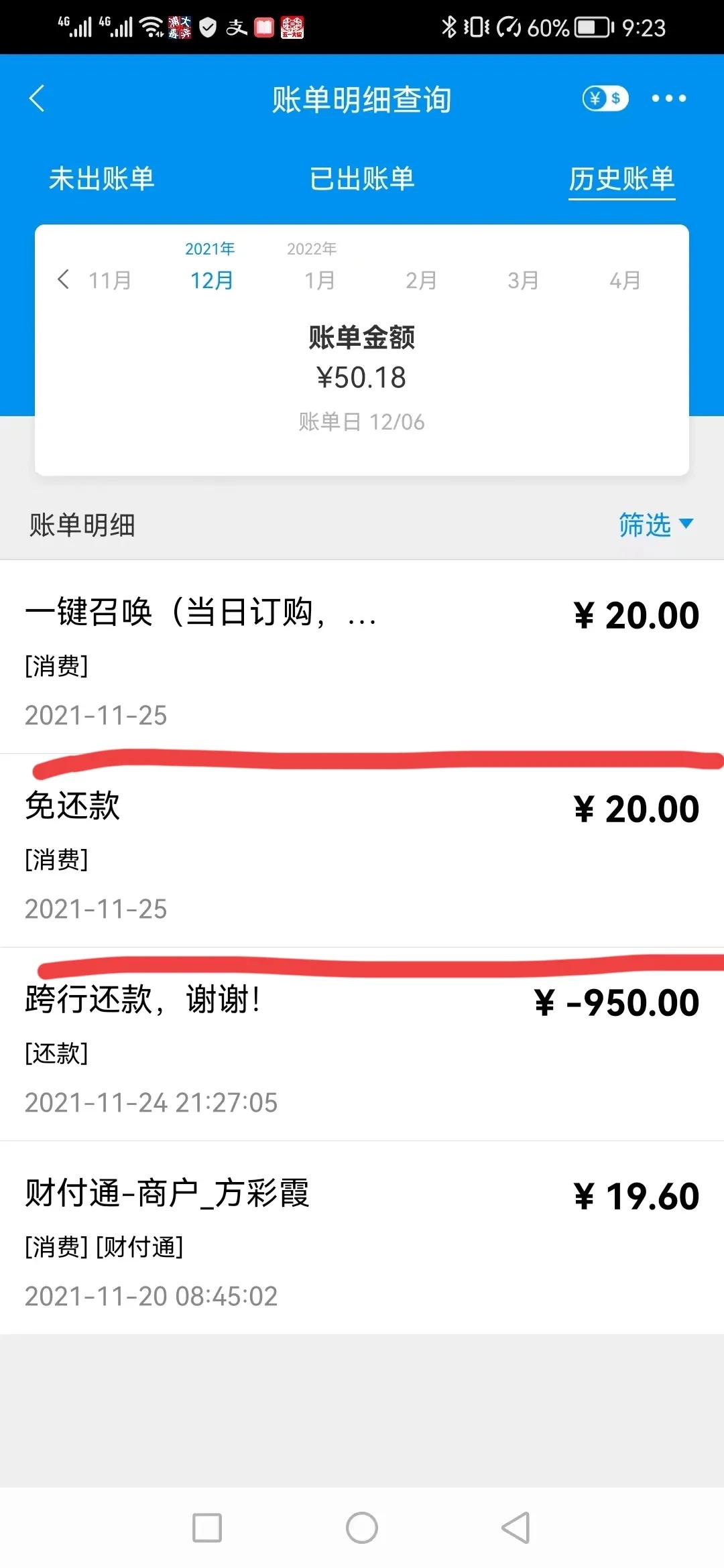Image resolution: width=724 pixels, height=1568 pixels.
Task: Switch to the 已出账单 tab
Action: click(362, 179)
